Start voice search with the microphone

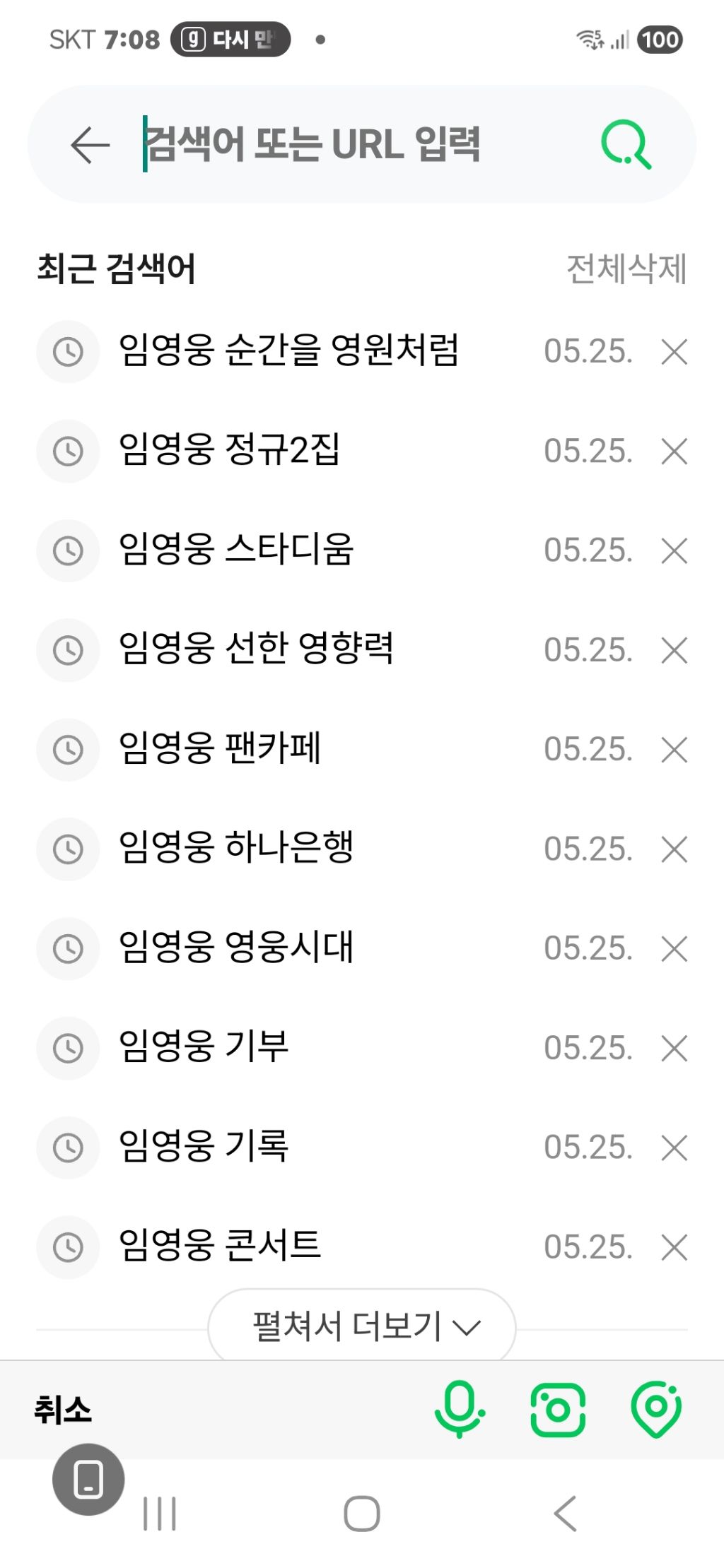(460, 1408)
